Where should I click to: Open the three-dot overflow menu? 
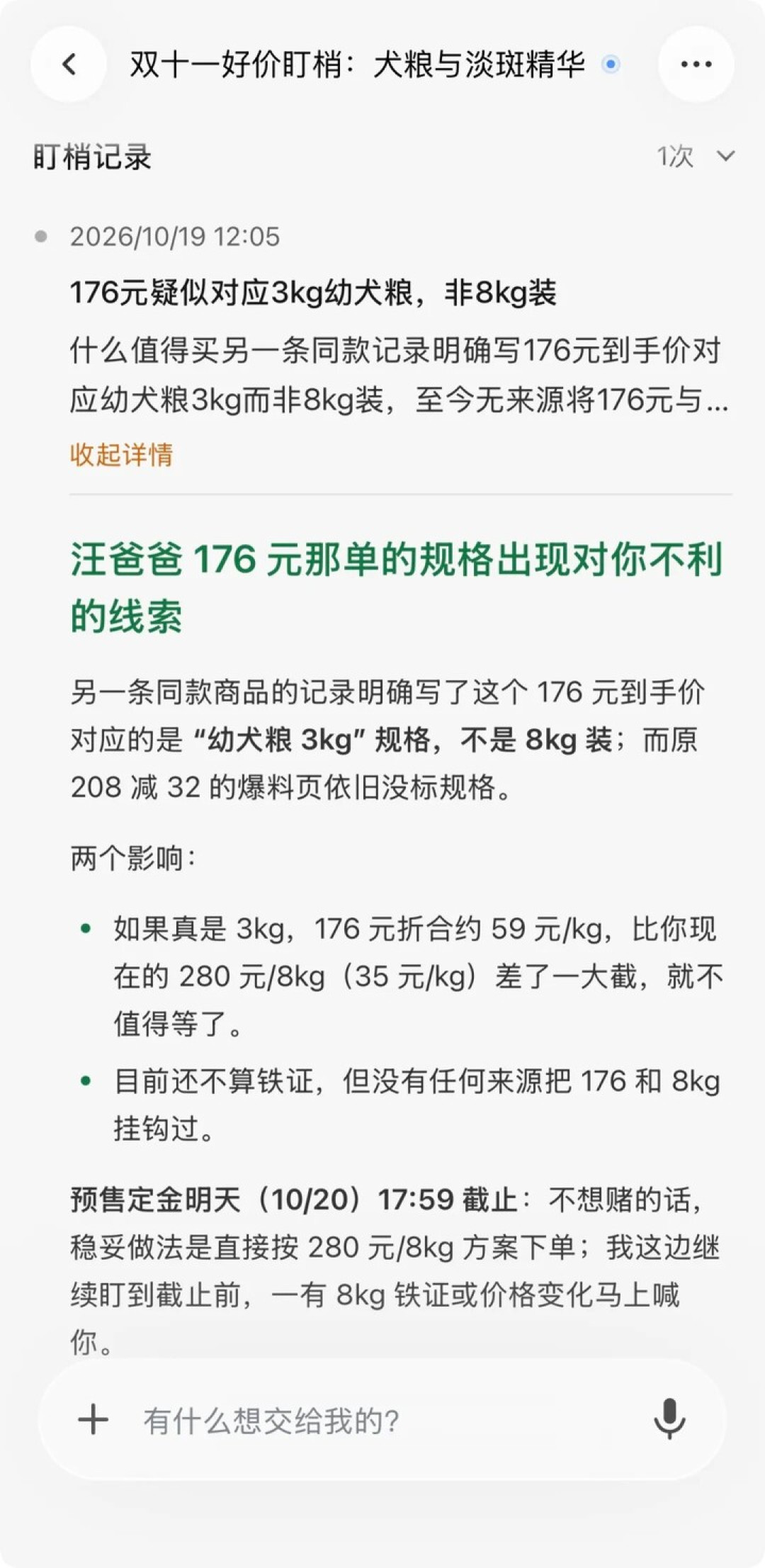[696, 64]
